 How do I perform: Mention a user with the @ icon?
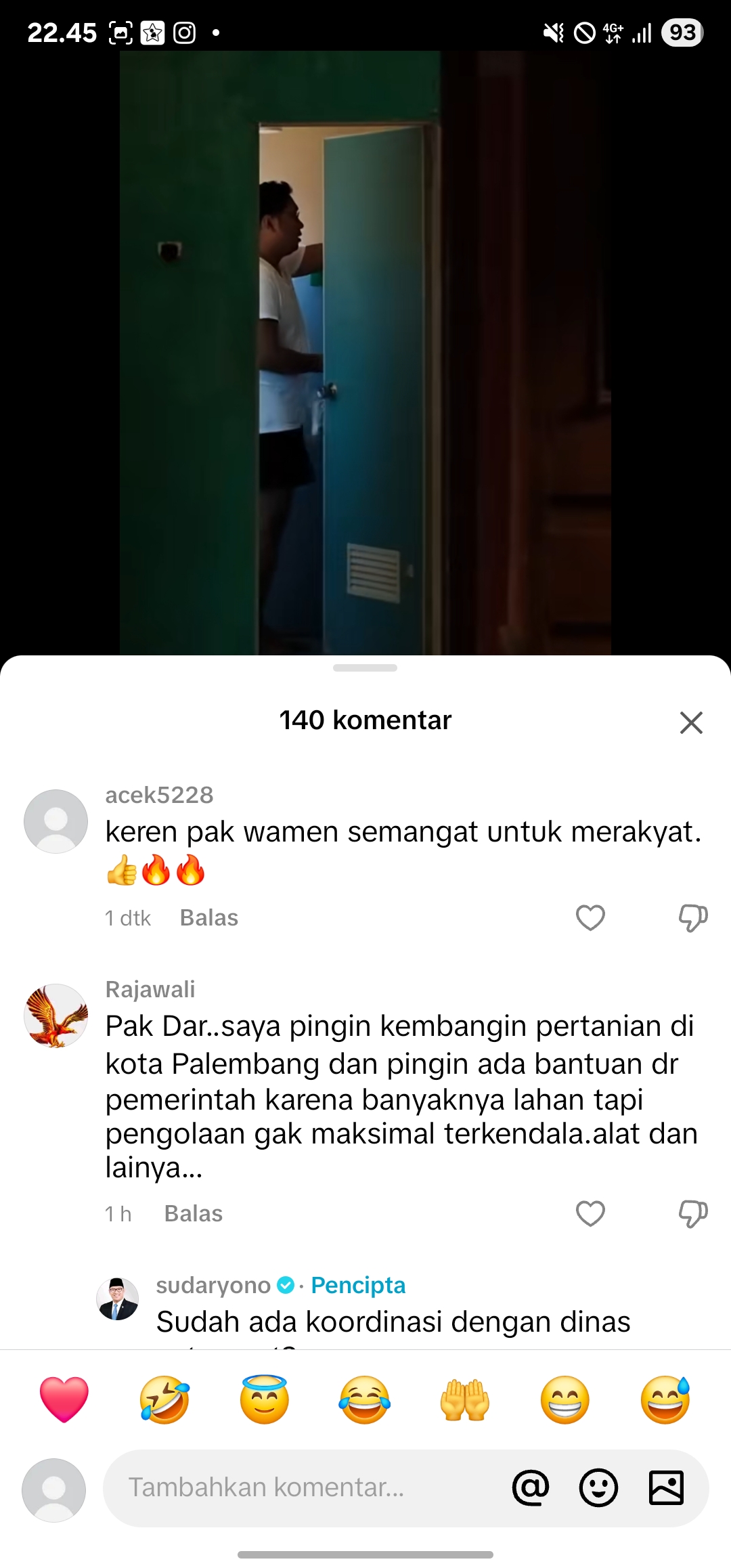[531, 1487]
